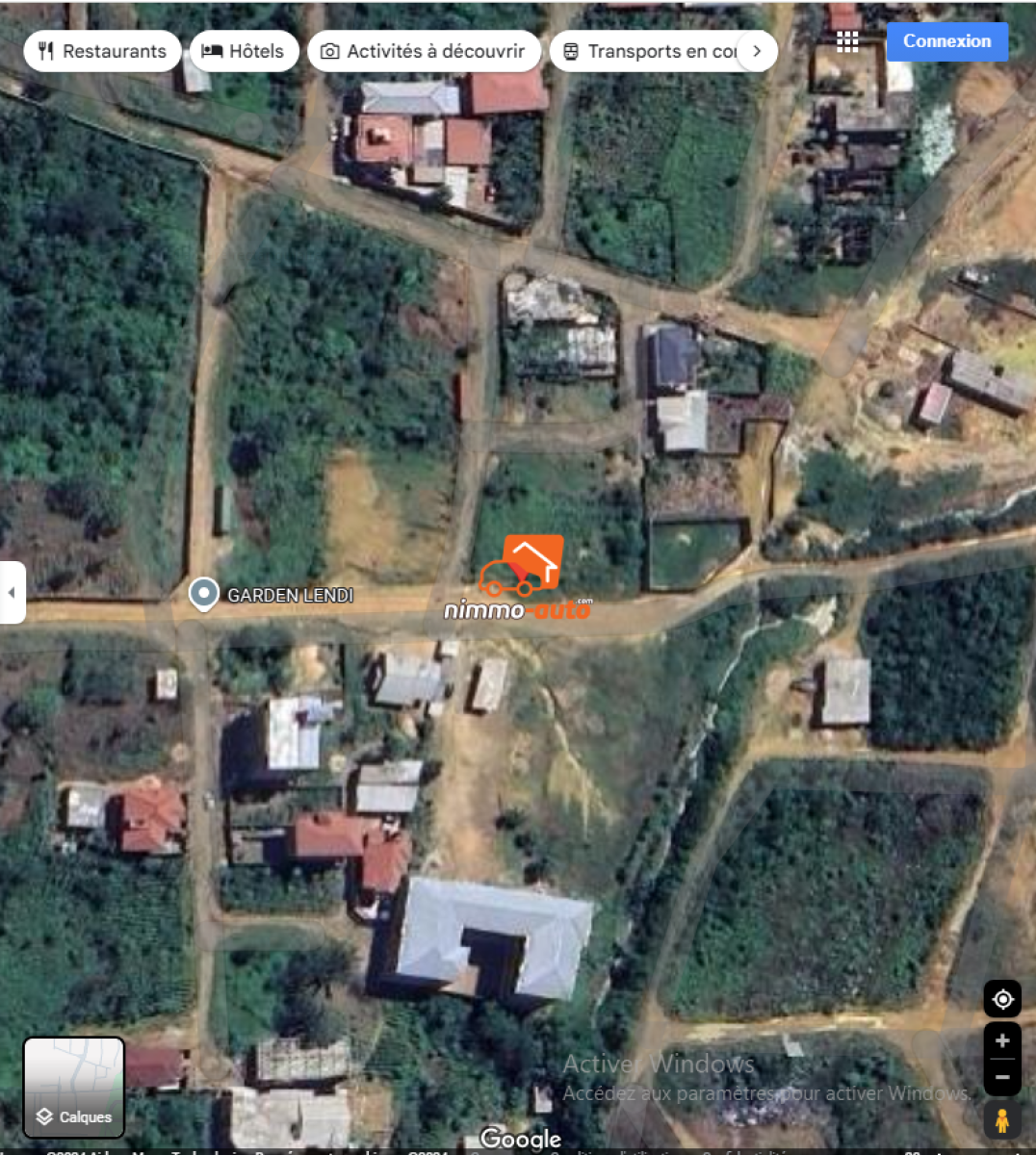Open the GARDEN LENDI place marker
1036x1155 pixels.
click(203, 594)
